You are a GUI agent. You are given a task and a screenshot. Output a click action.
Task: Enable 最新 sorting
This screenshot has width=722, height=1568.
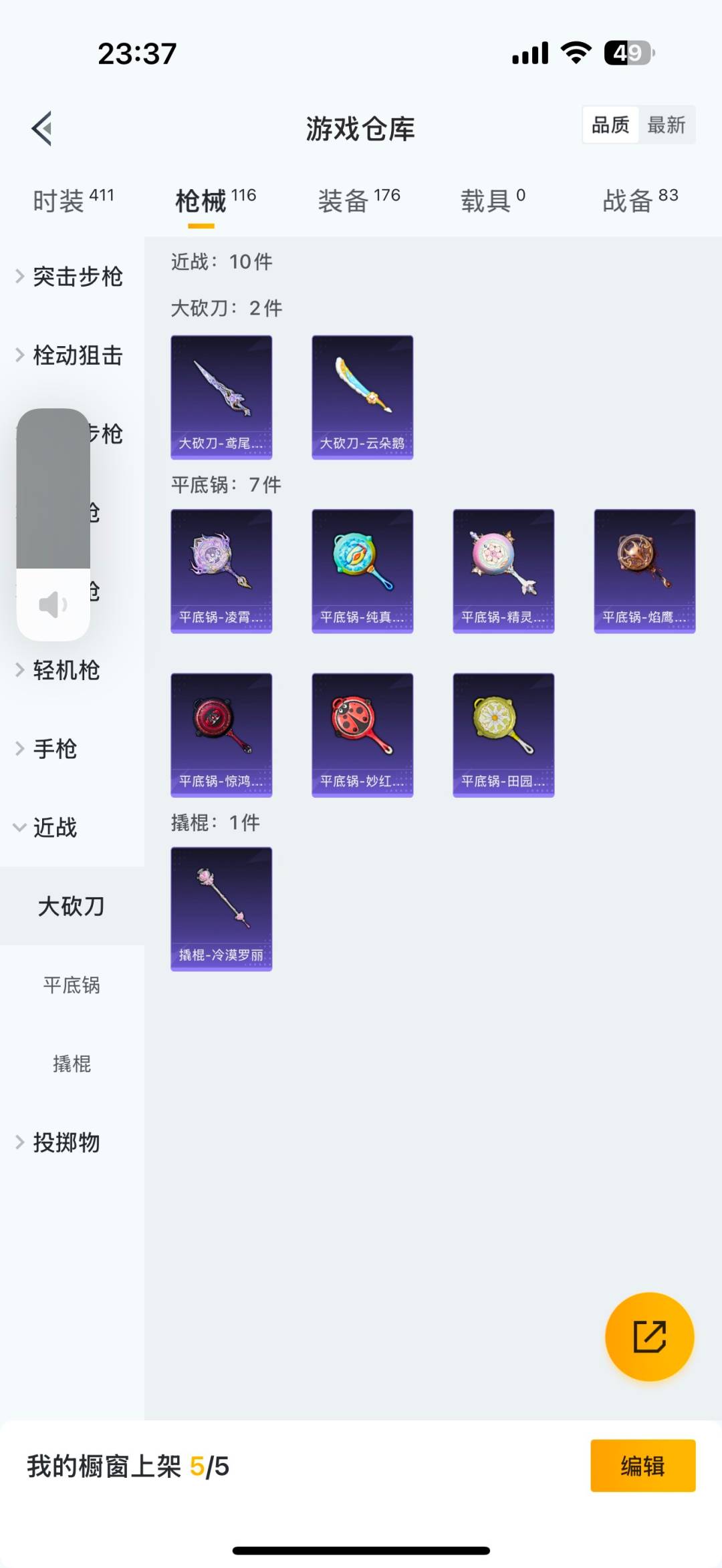[668, 125]
